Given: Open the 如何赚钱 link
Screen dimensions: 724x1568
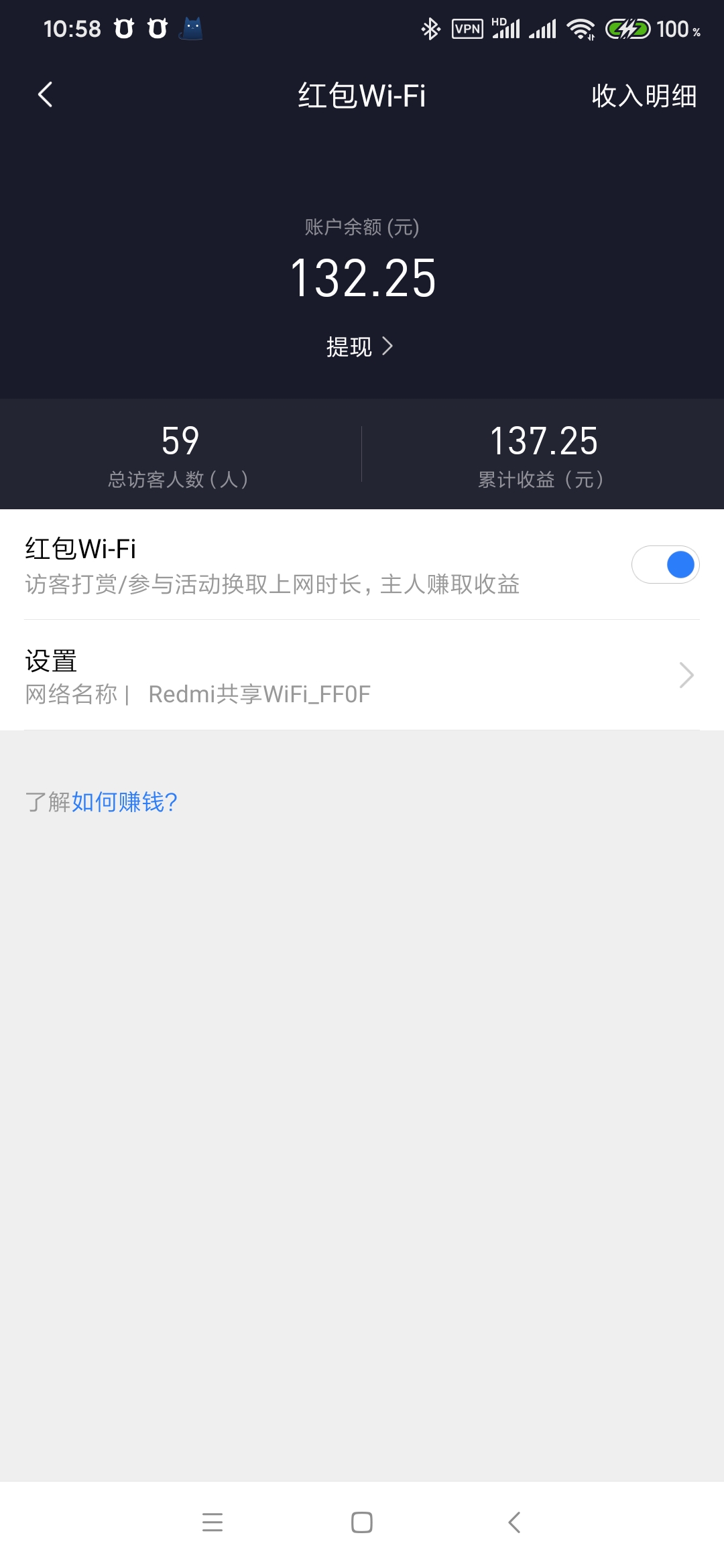Looking at the screenshot, I should [124, 802].
